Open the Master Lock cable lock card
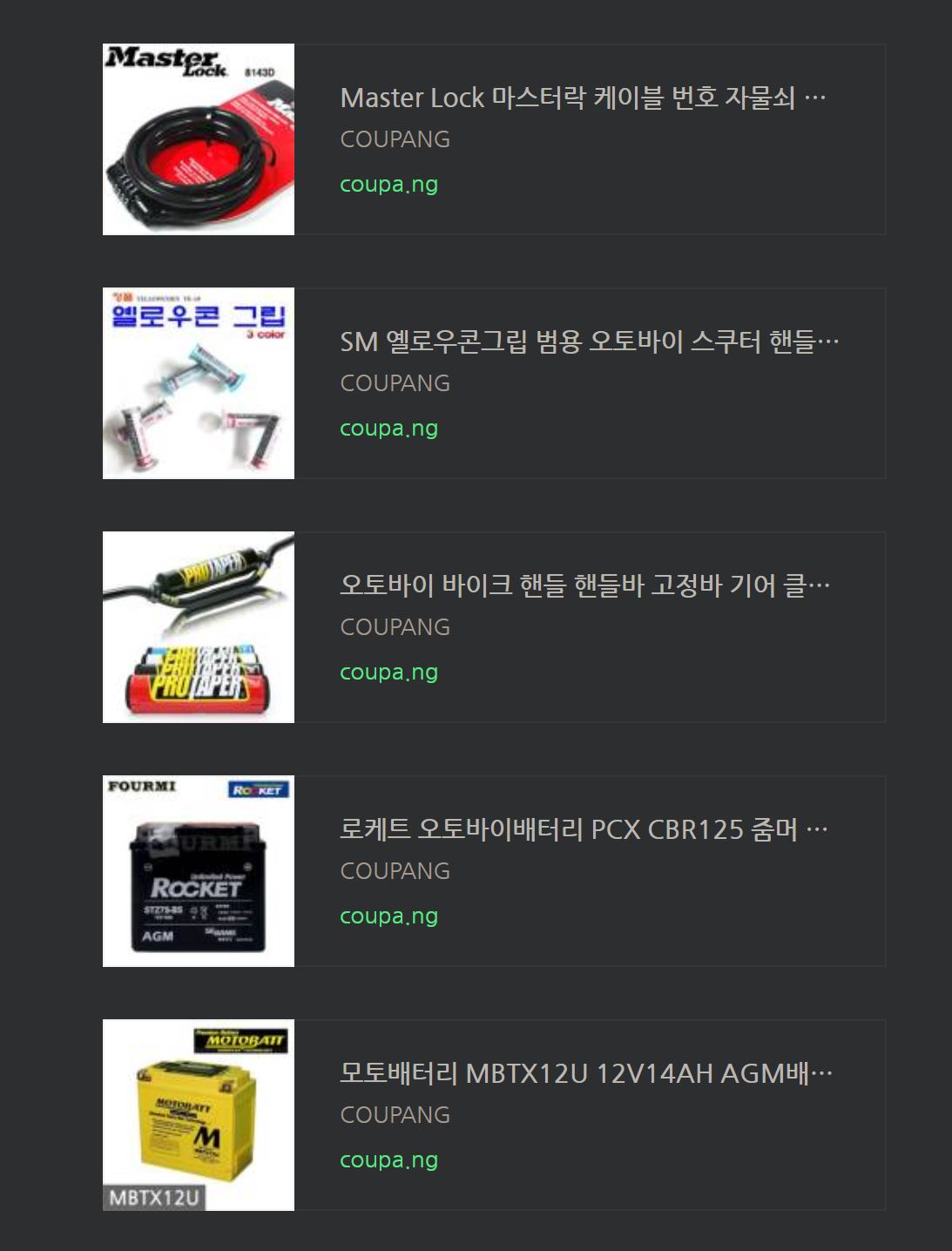Image resolution: width=952 pixels, height=1251 pixels. 494,139
